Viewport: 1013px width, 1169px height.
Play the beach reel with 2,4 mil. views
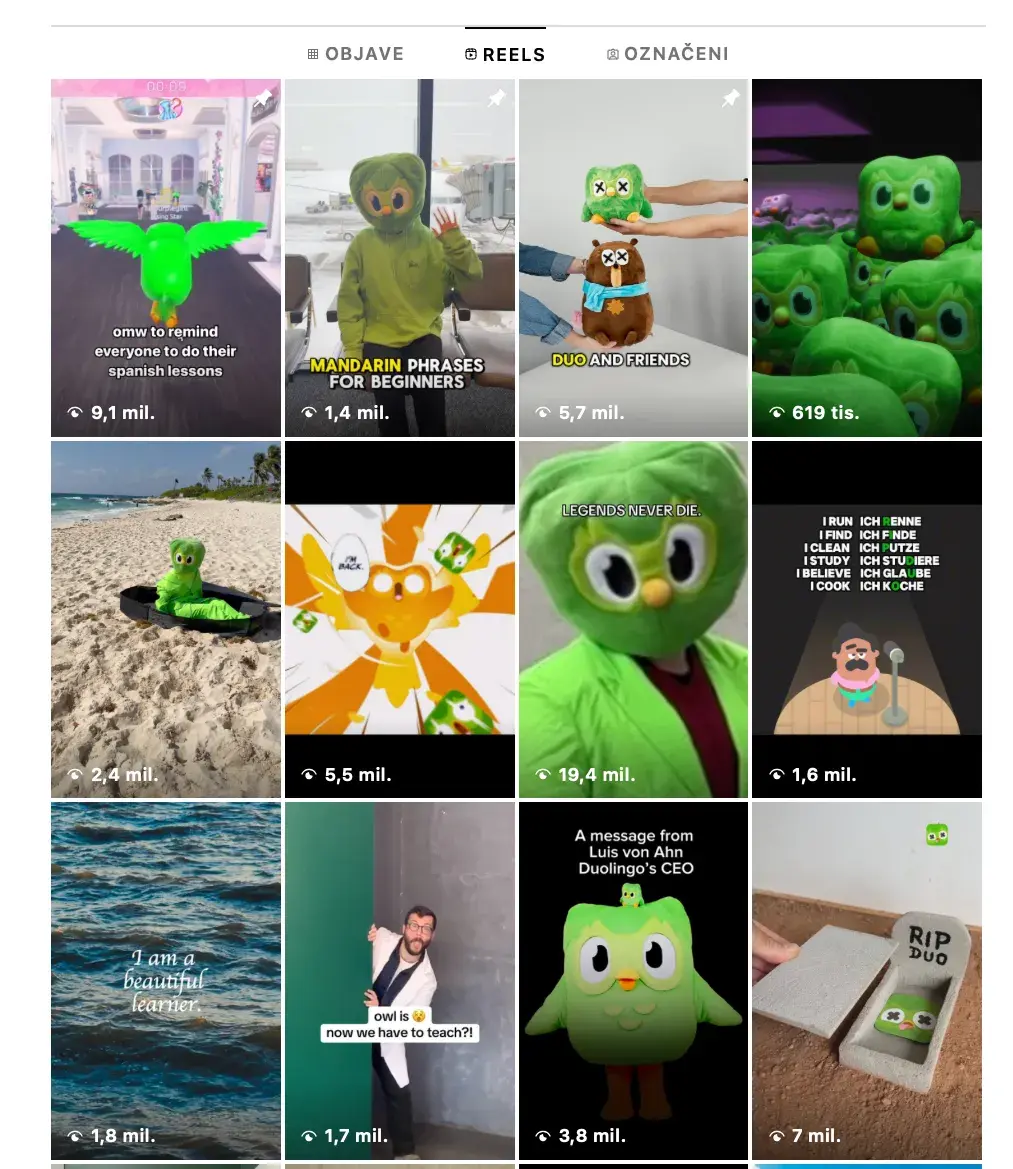(x=166, y=619)
